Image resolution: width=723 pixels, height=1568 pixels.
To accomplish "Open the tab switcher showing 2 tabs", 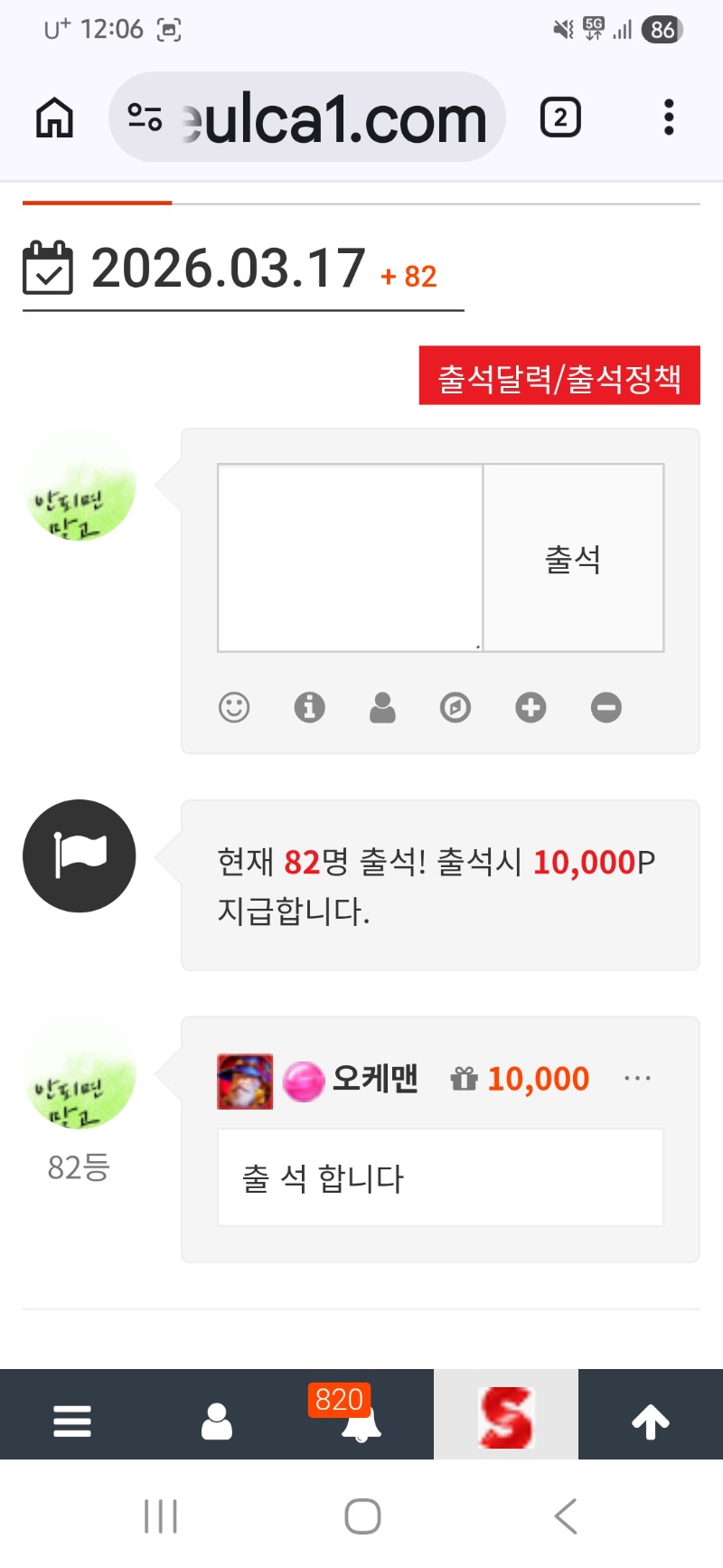I will (560, 118).
